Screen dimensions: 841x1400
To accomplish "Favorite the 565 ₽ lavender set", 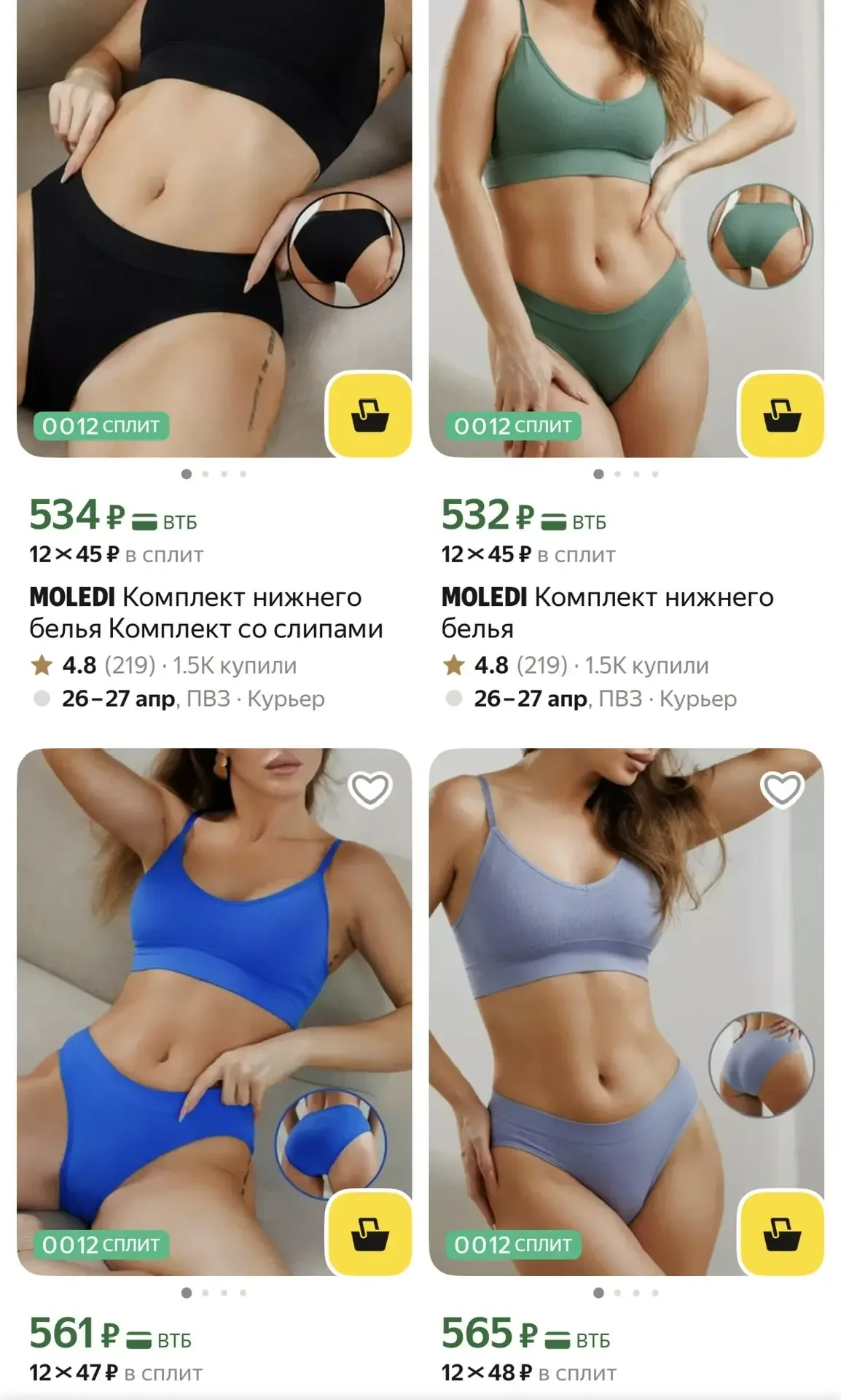I will [781, 789].
